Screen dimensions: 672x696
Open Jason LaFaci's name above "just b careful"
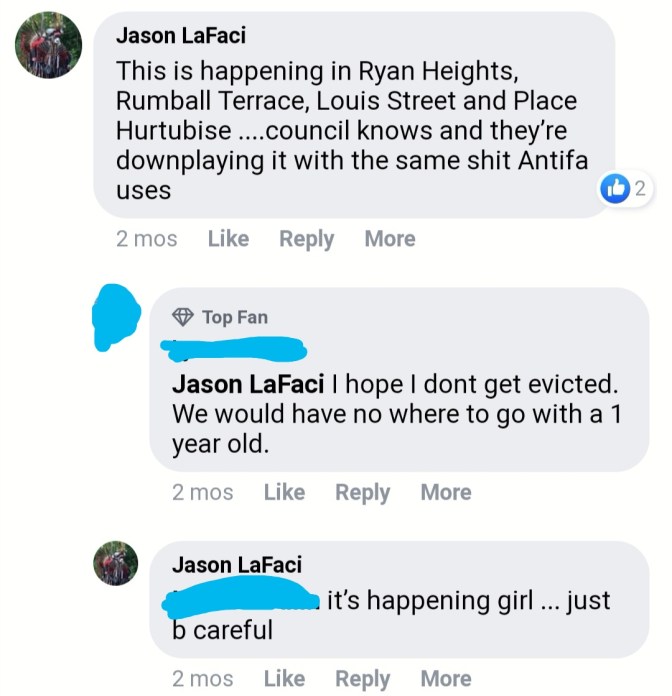tap(237, 564)
